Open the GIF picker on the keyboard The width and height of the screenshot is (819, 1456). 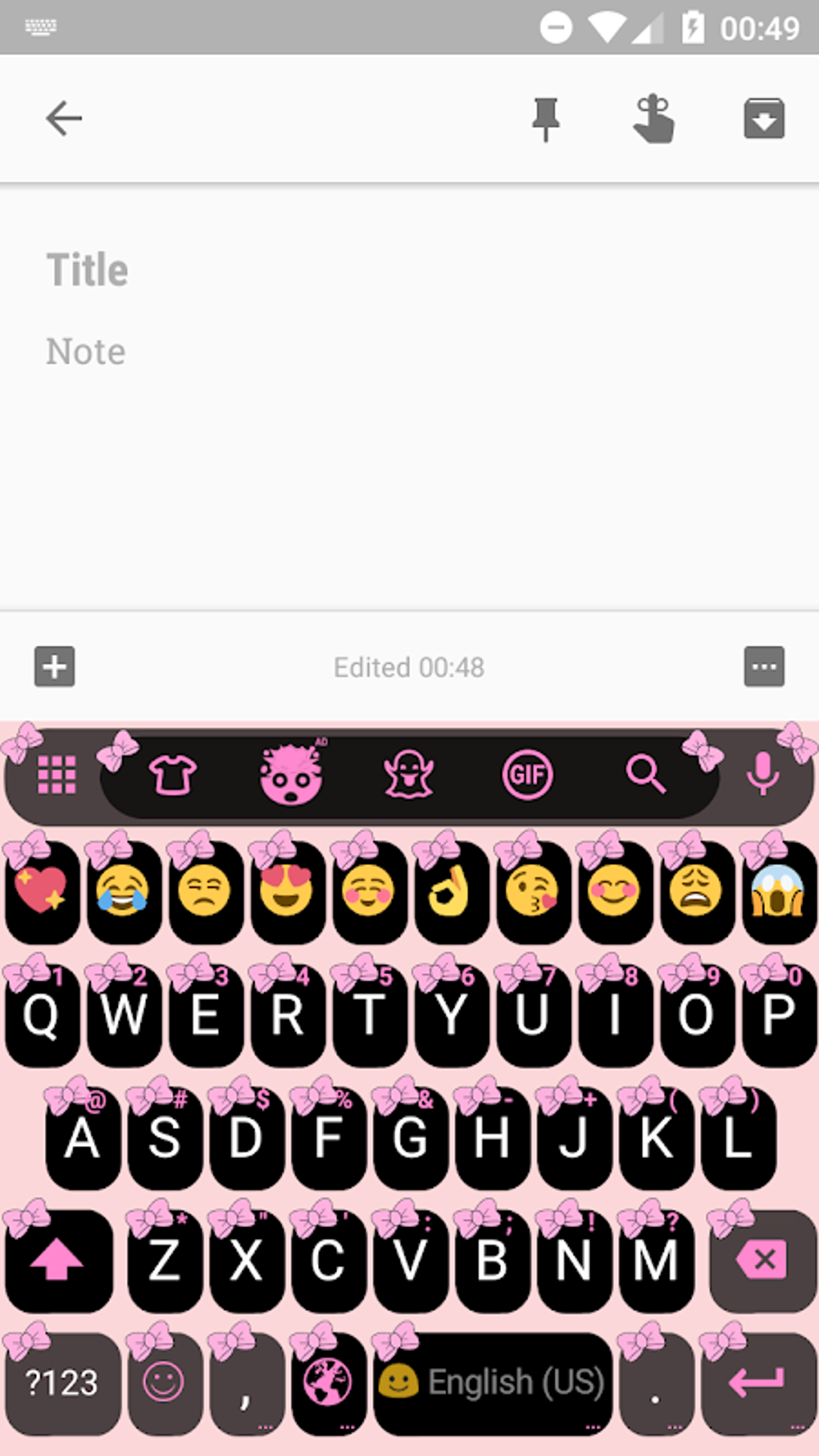click(x=528, y=774)
